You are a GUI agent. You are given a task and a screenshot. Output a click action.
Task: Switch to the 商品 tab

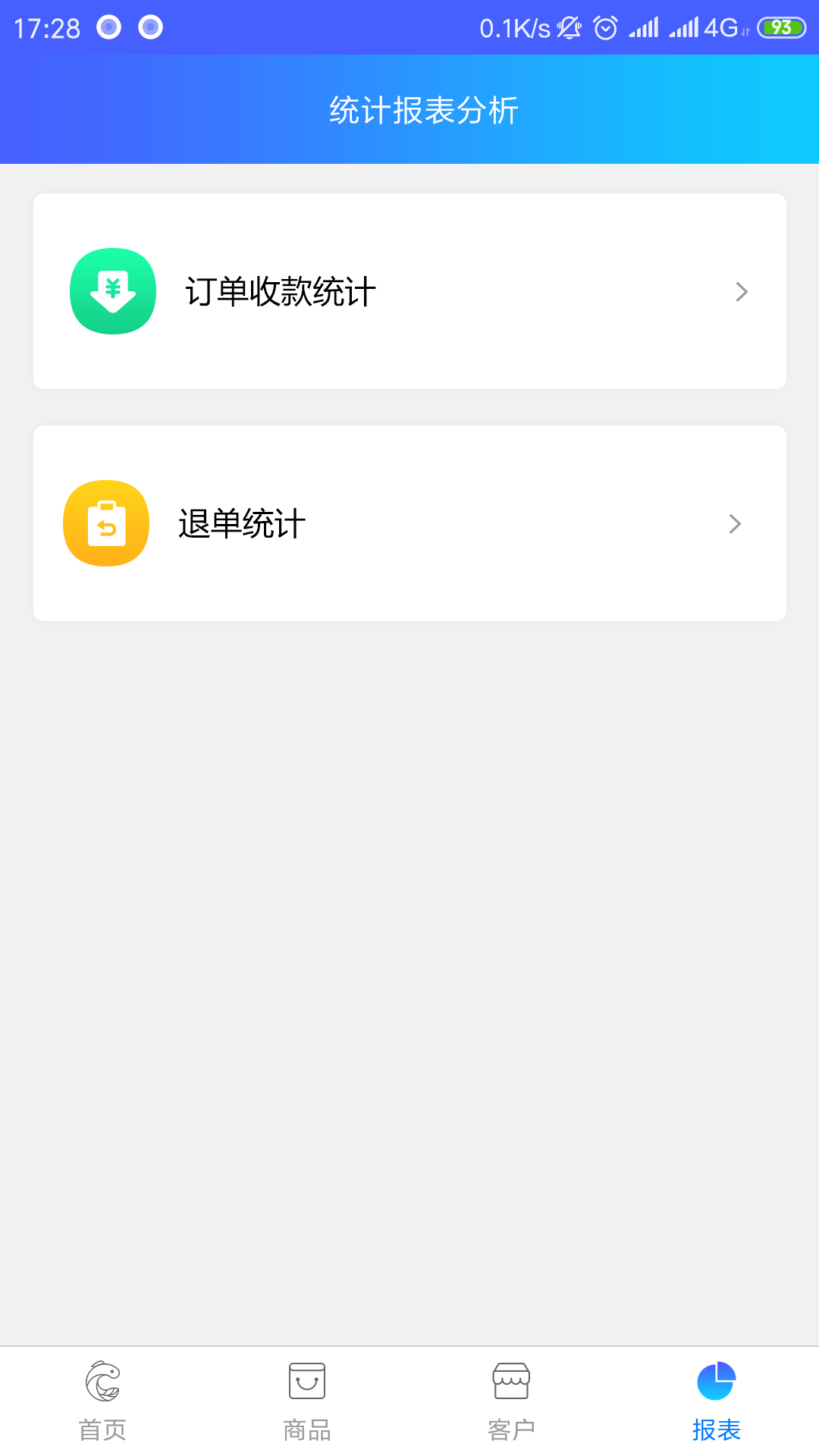[x=306, y=1429]
